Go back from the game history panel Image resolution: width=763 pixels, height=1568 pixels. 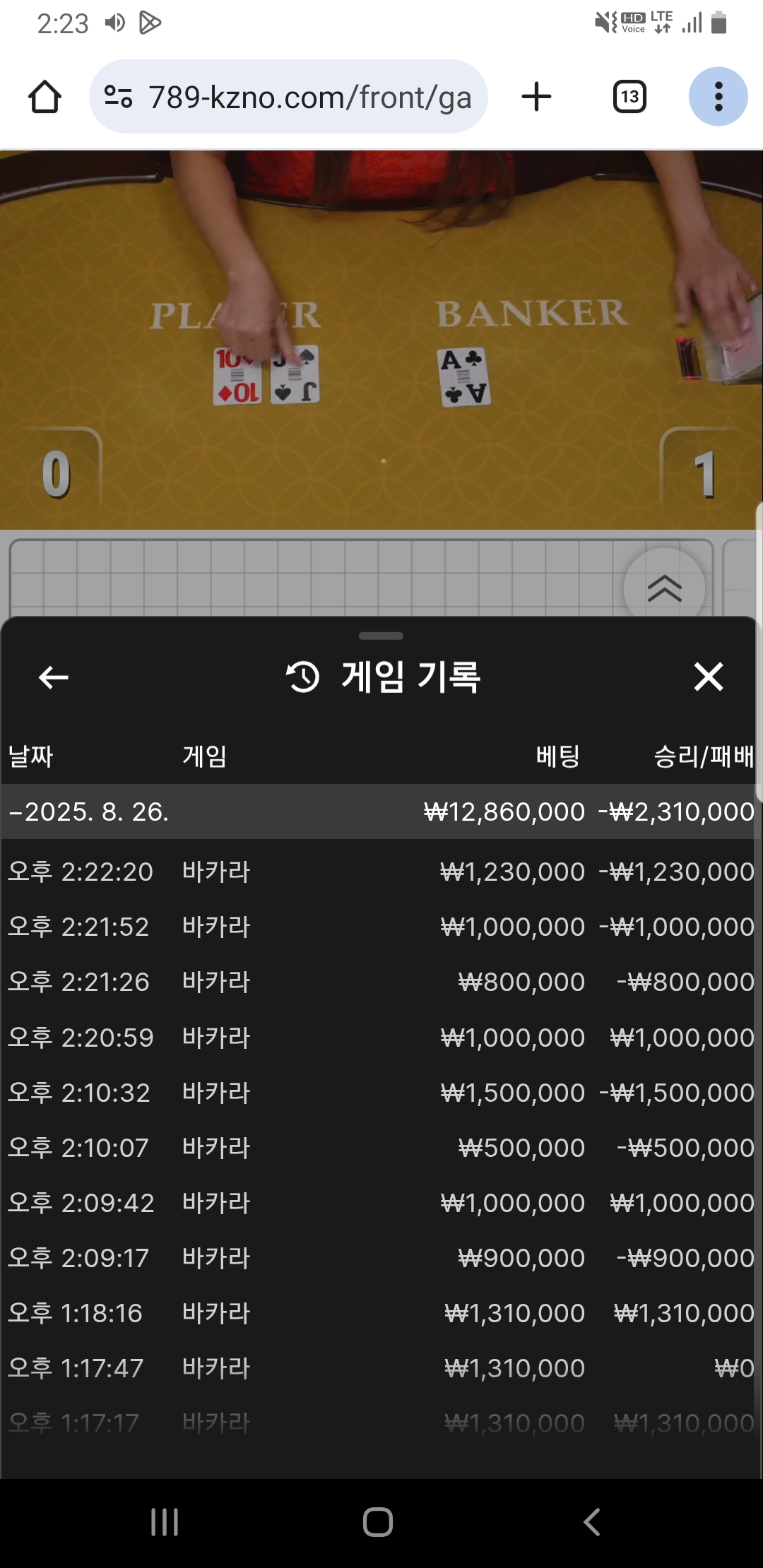(x=54, y=677)
